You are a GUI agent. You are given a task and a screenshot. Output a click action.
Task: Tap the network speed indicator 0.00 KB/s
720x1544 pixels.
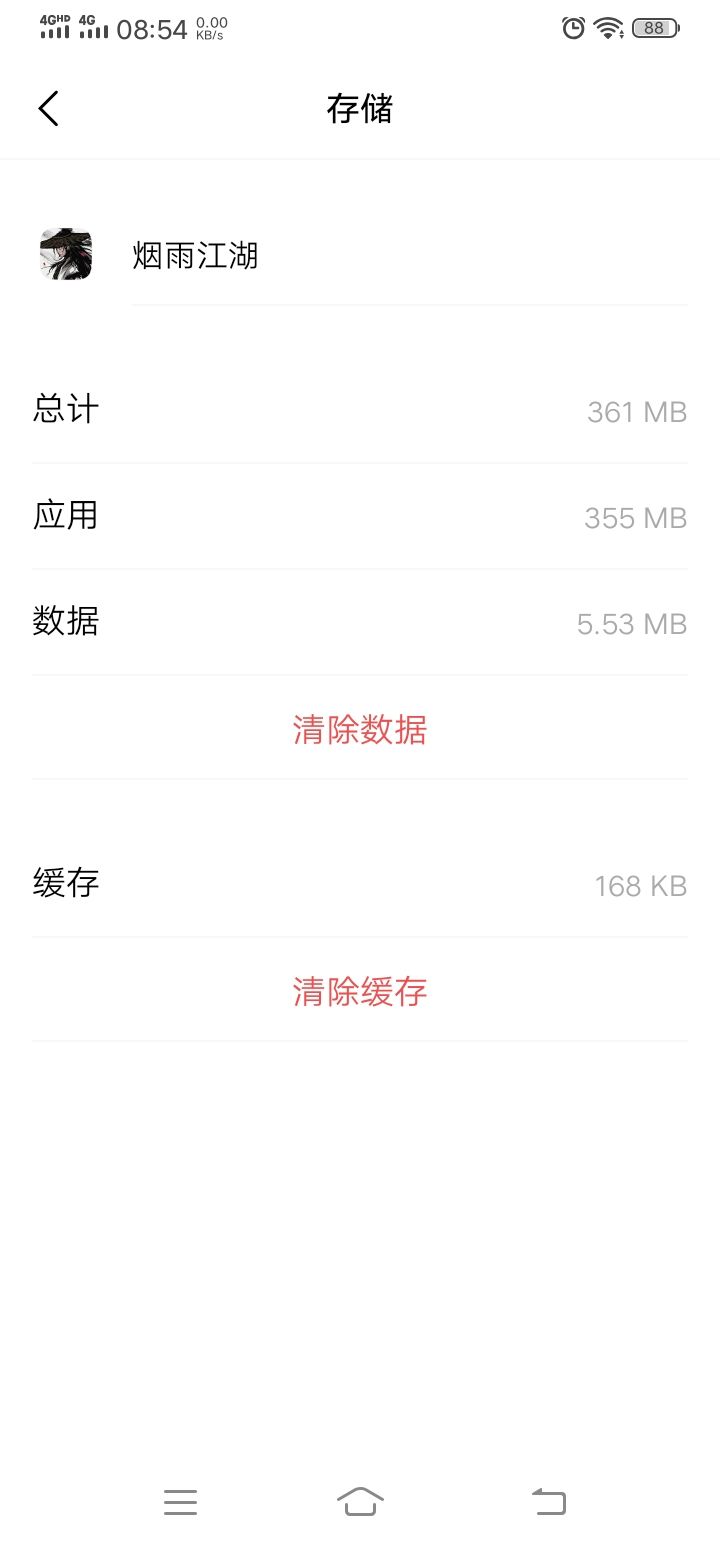pos(210,27)
